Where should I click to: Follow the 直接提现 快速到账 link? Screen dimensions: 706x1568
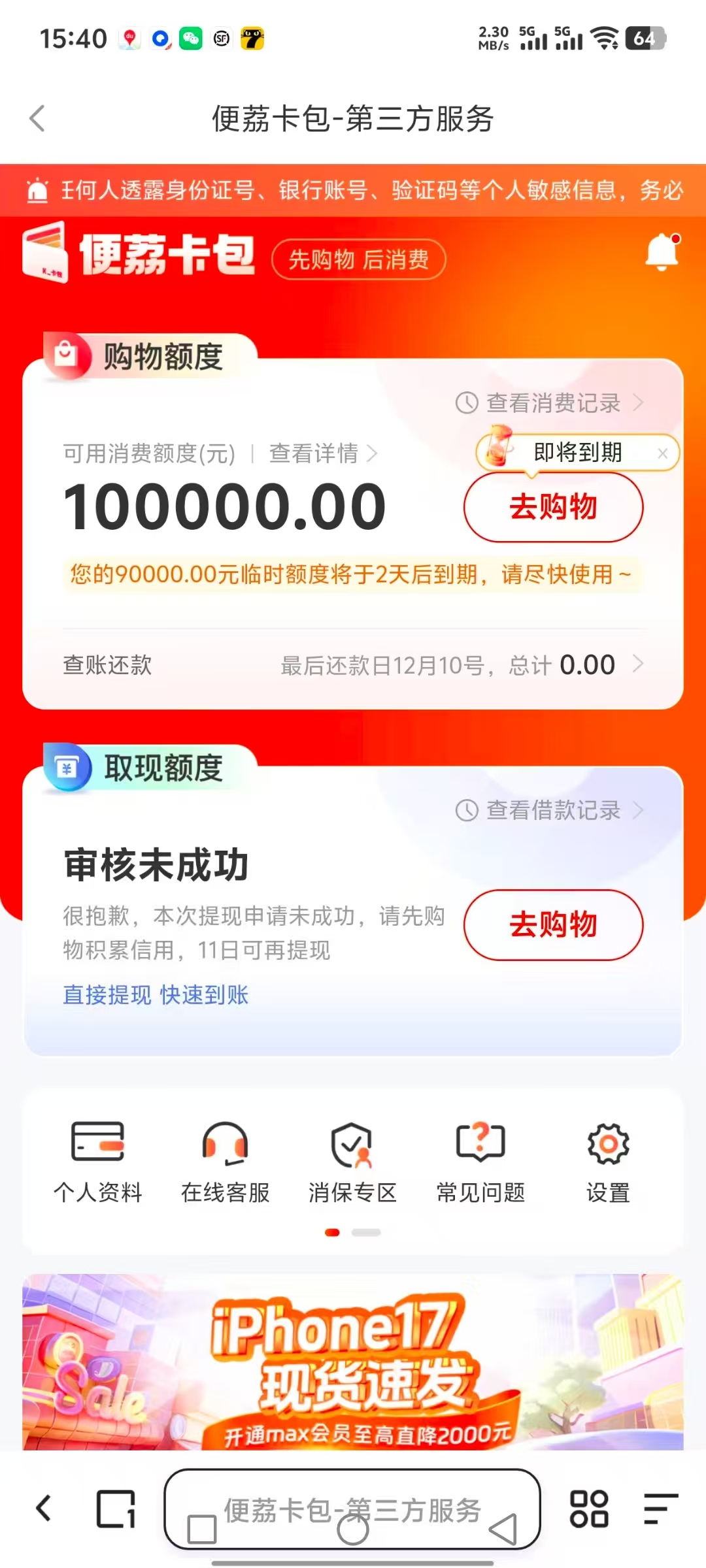coord(156,995)
